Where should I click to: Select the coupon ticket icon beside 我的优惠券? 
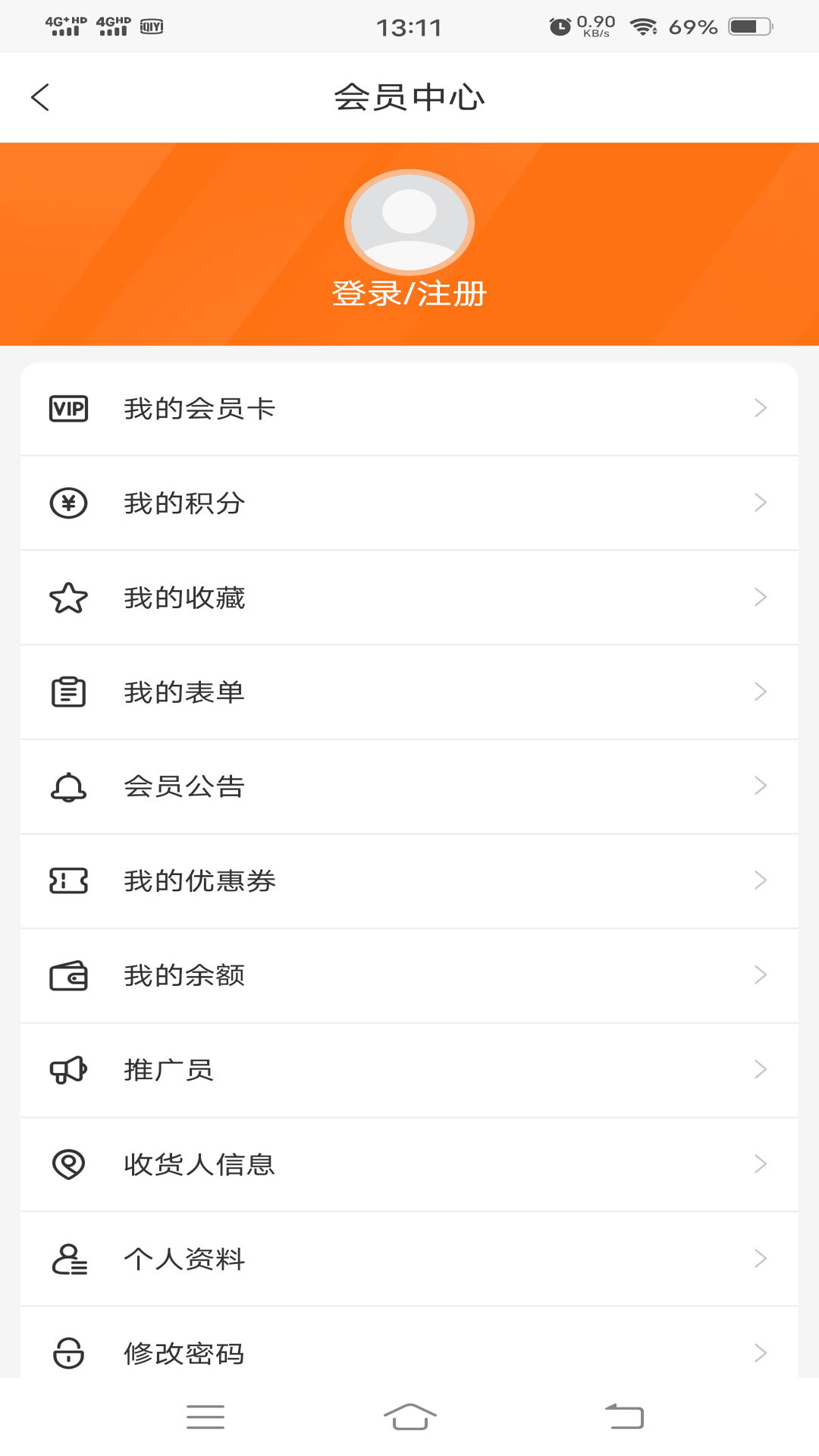(69, 880)
